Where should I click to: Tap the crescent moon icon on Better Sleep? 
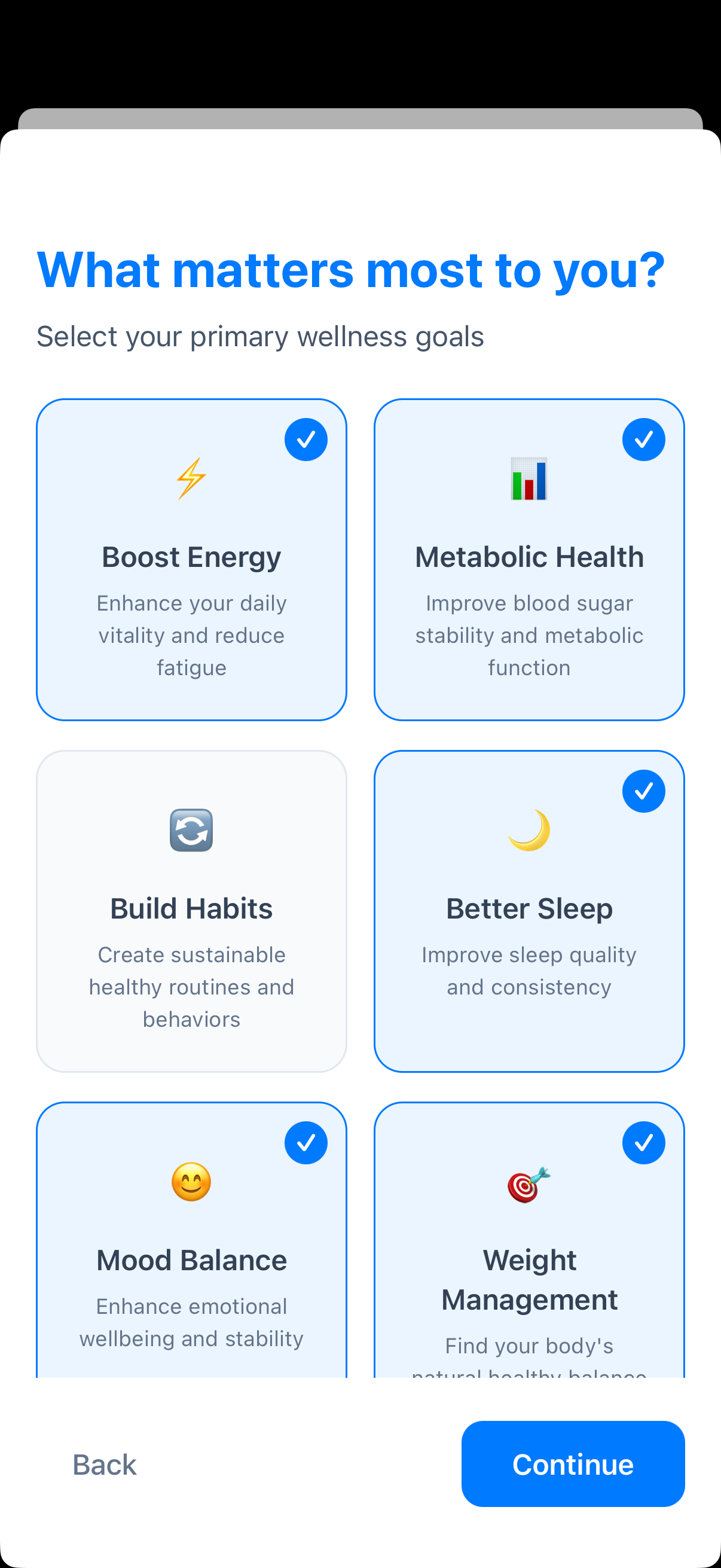[528, 829]
